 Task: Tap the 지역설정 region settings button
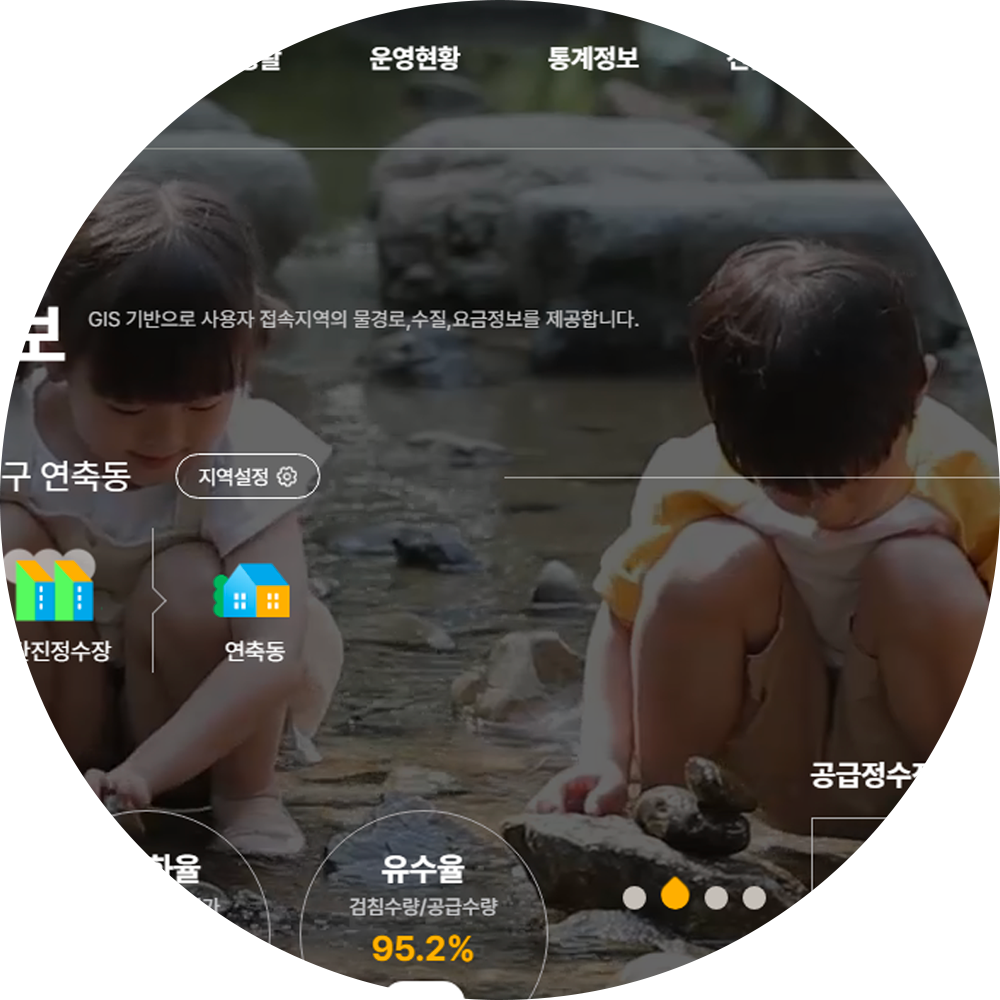coord(248,476)
